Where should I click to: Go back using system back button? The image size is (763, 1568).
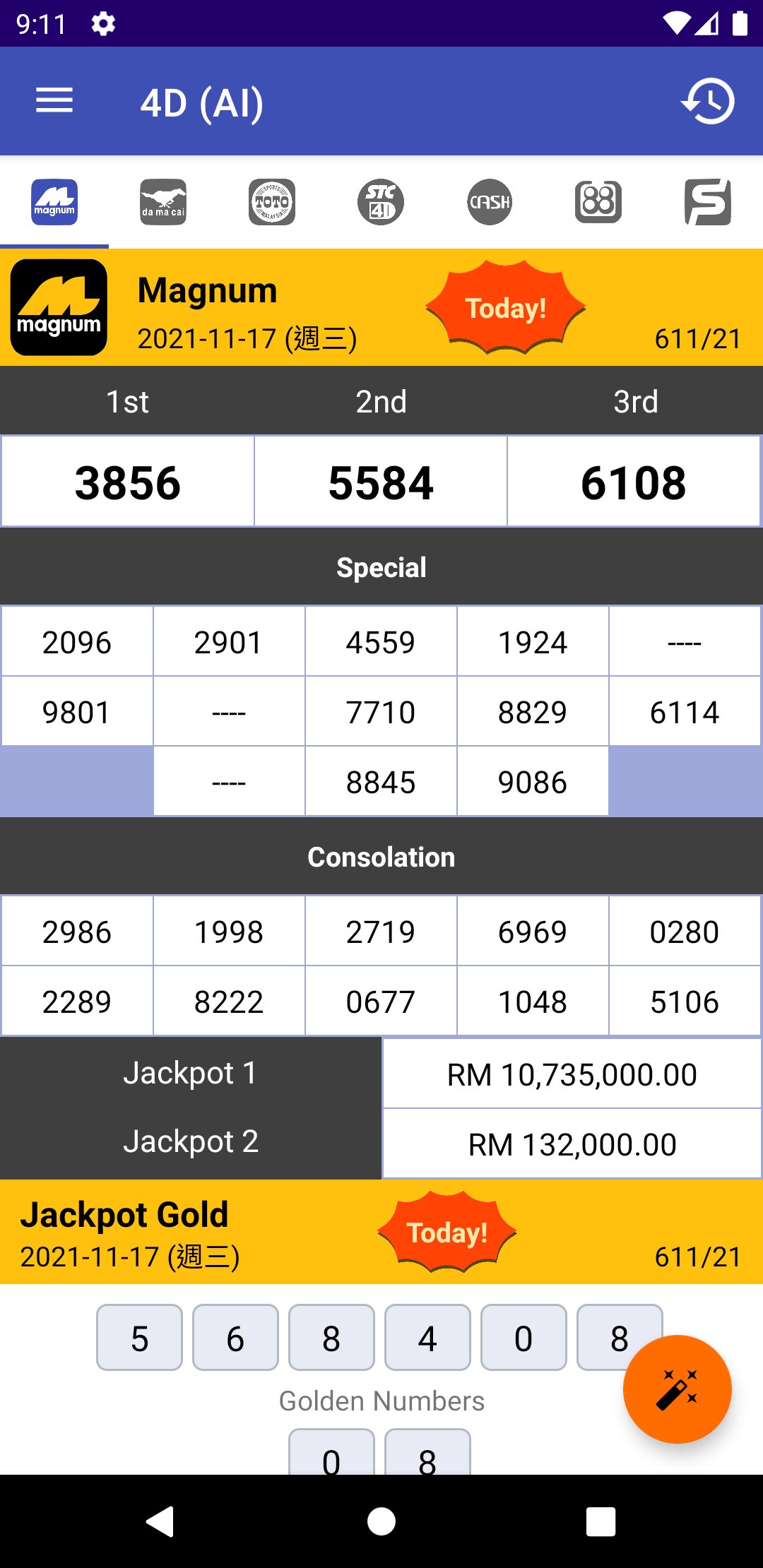[x=161, y=1521]
